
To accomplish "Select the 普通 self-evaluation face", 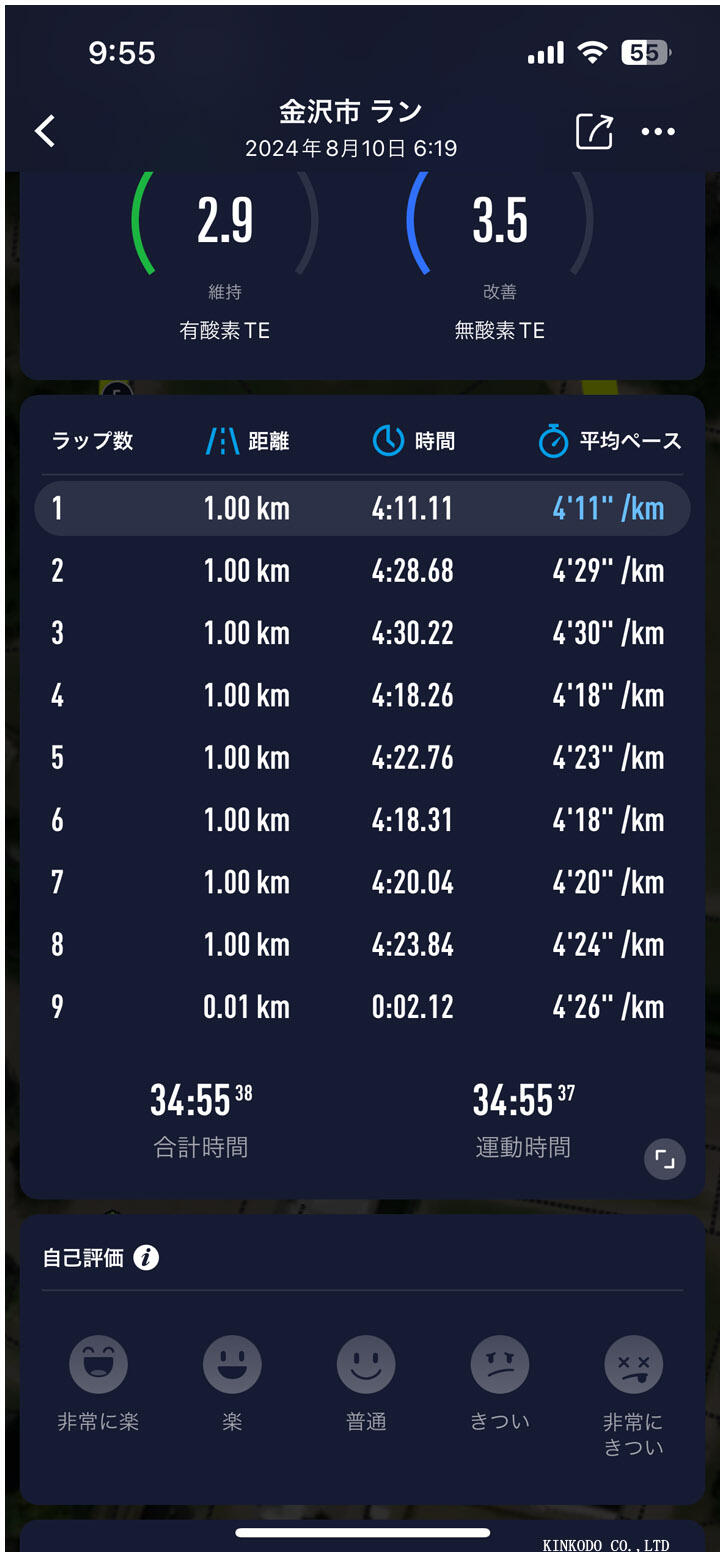I will pos(366,1365).
